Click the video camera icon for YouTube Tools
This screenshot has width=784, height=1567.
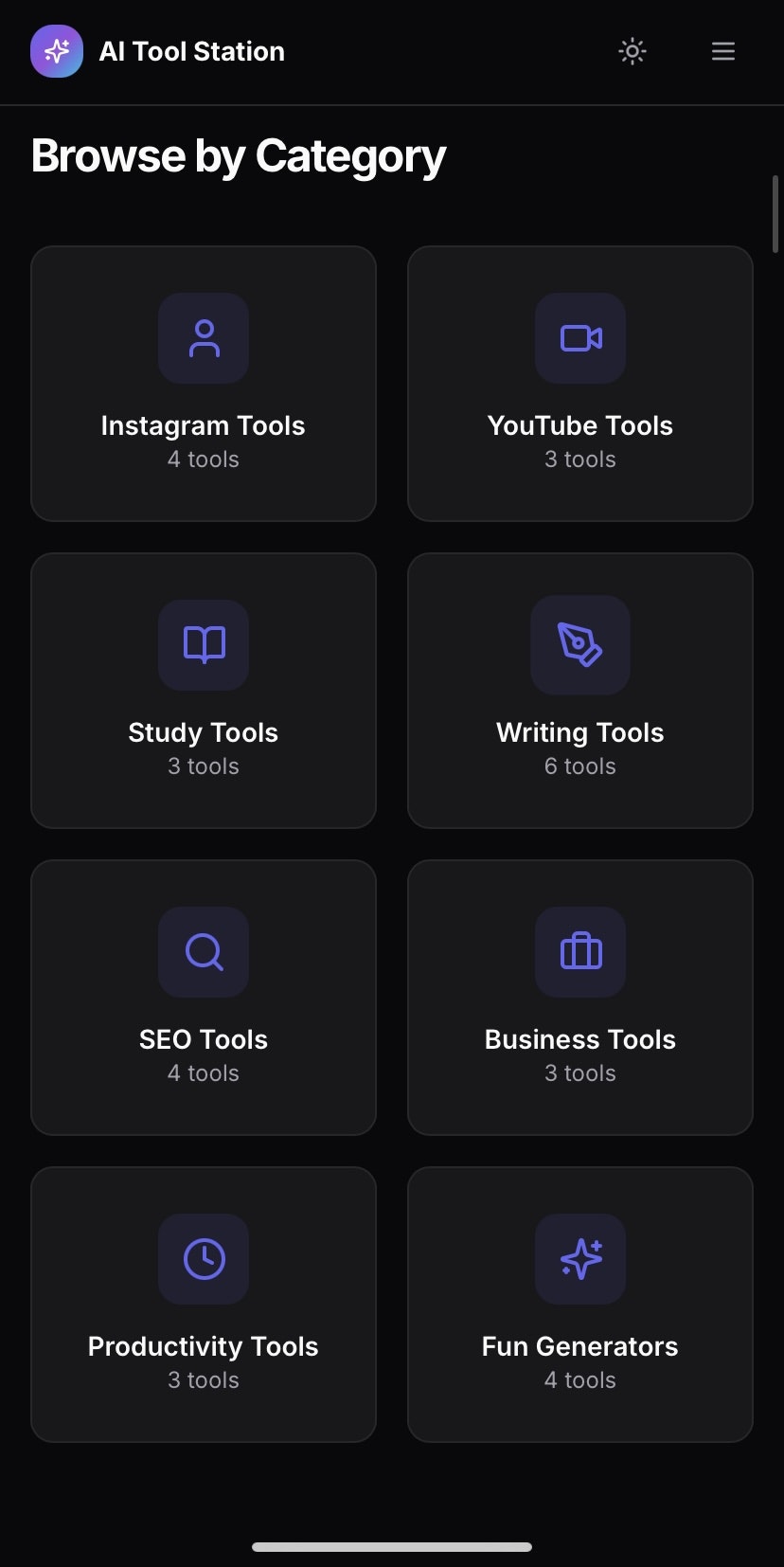[579, 338]
